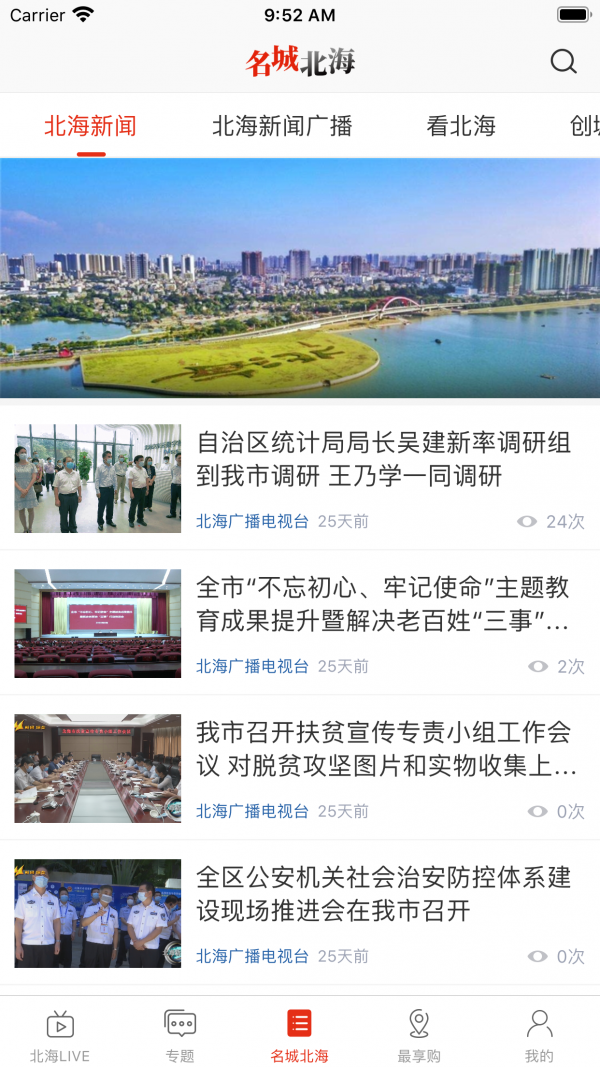Go to the 我的 profile tab

(539, 1035)
